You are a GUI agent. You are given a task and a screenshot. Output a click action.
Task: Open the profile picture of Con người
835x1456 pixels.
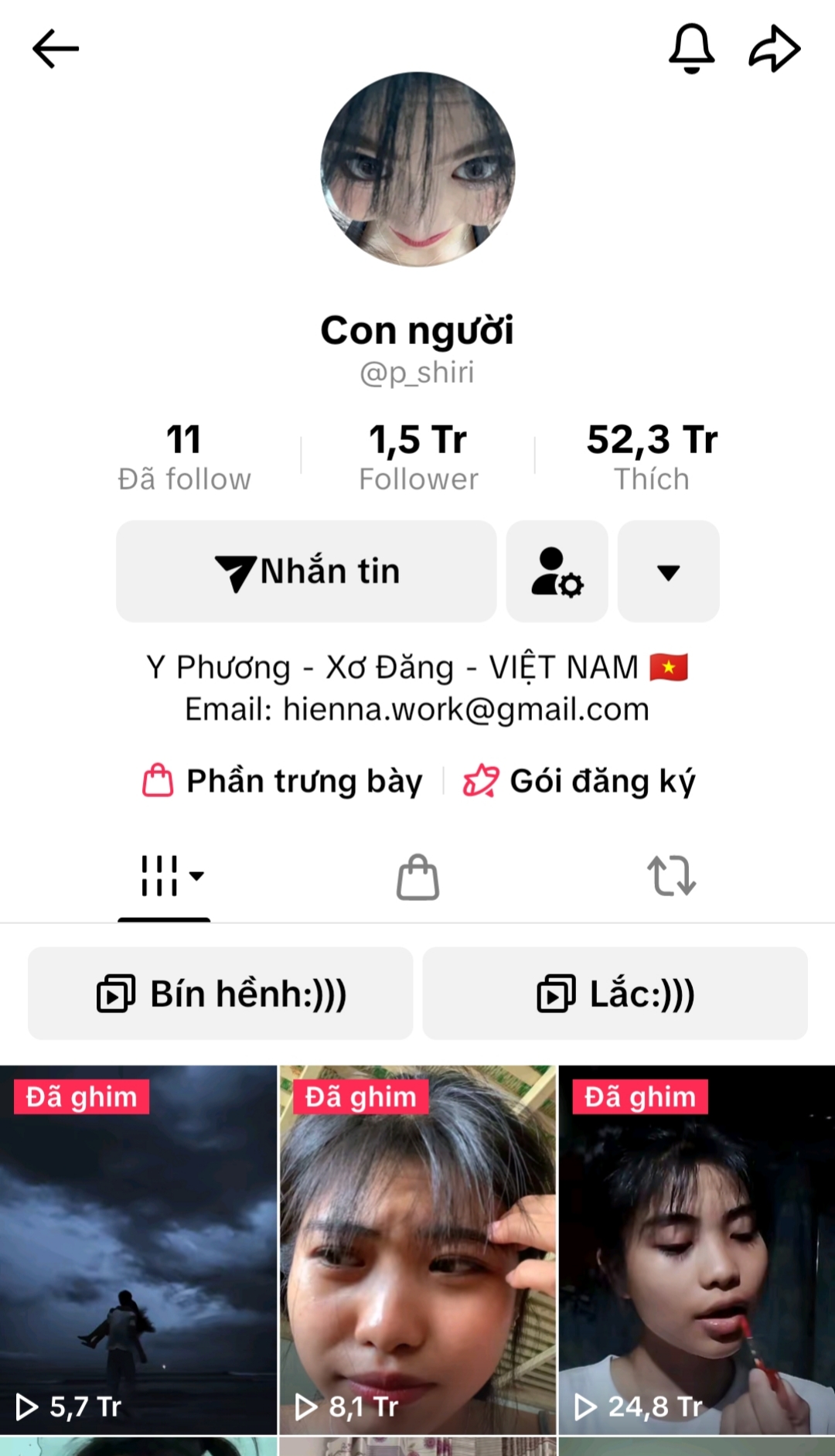point(417,169)
